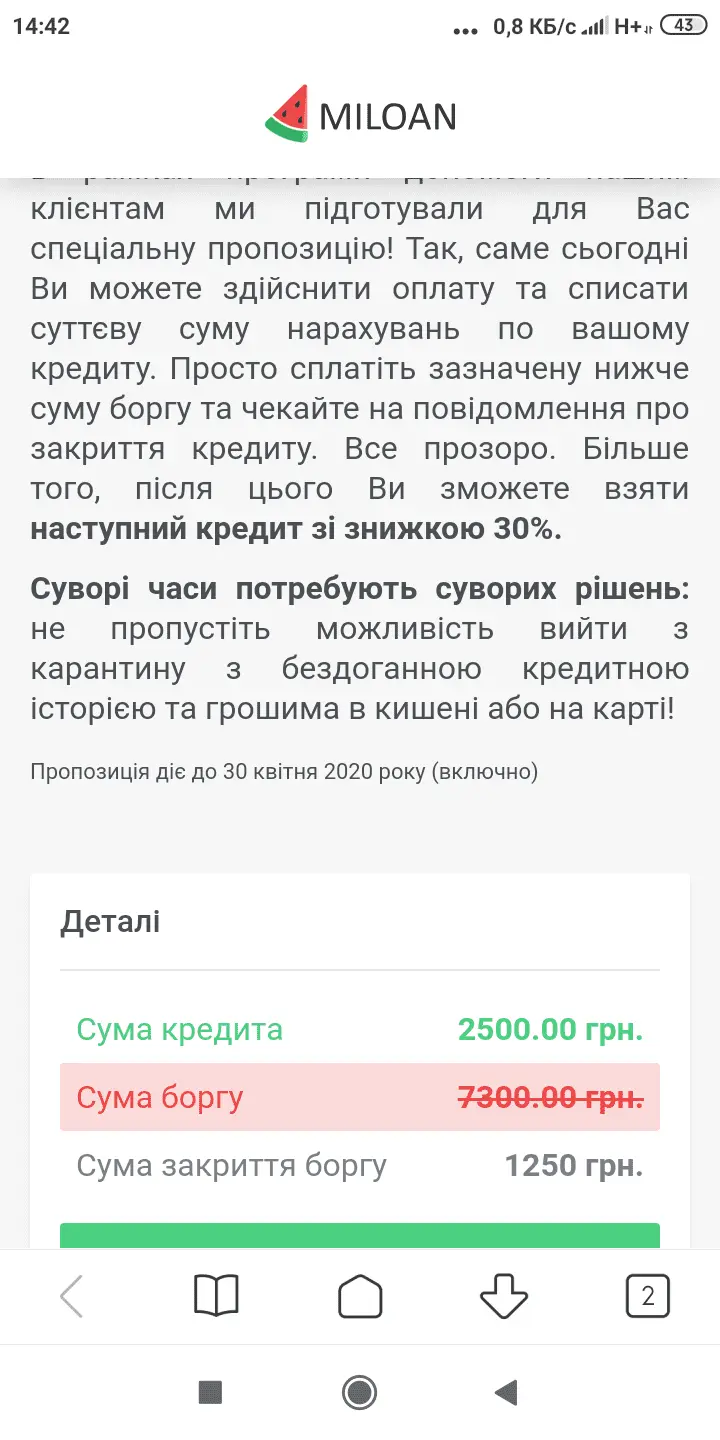The height and width of the screenshot is (1440, 720).
Task: Open the browser downloads arrow
Action: coord(504,1297)
